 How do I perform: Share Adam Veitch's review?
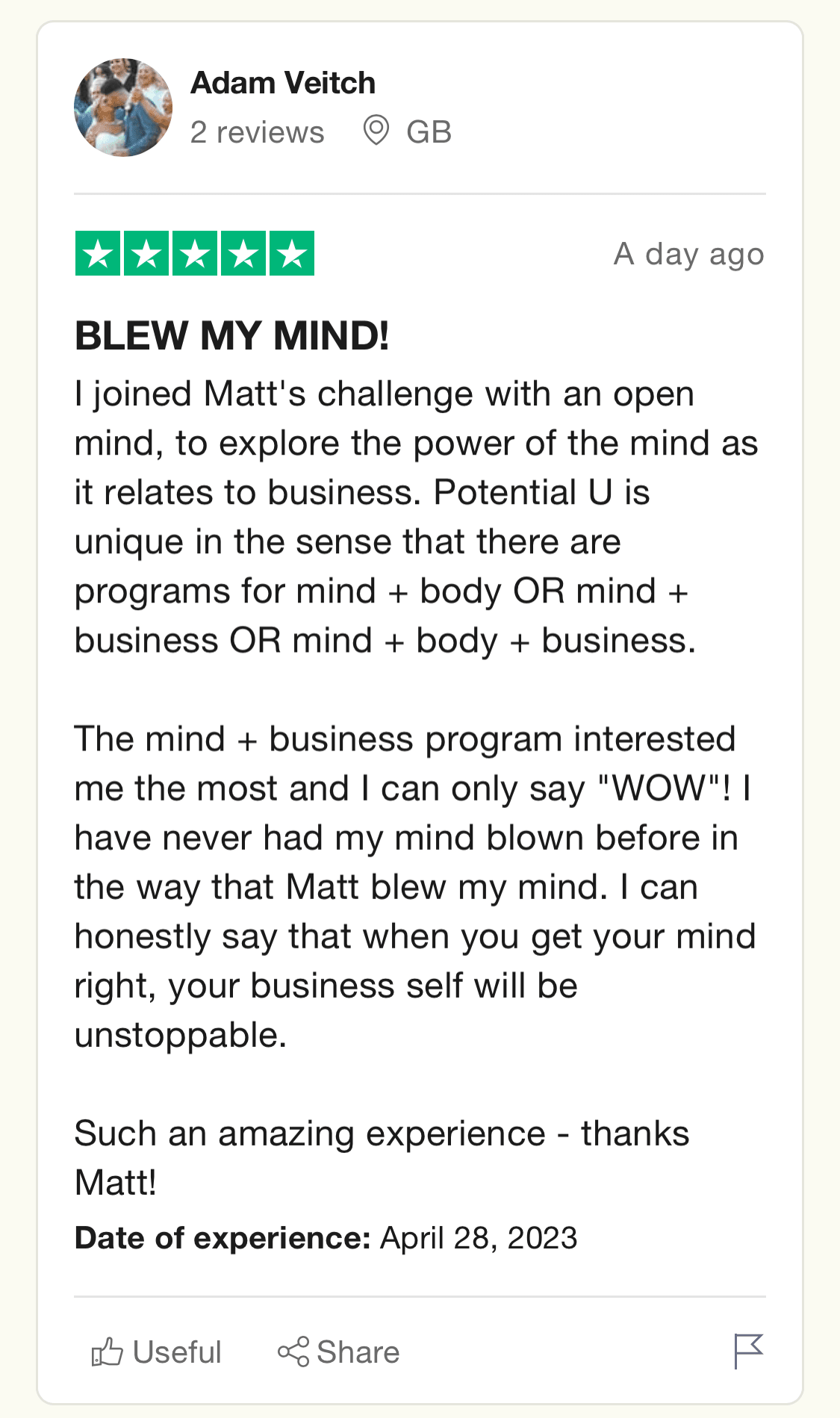click(x=338, y=1352)
